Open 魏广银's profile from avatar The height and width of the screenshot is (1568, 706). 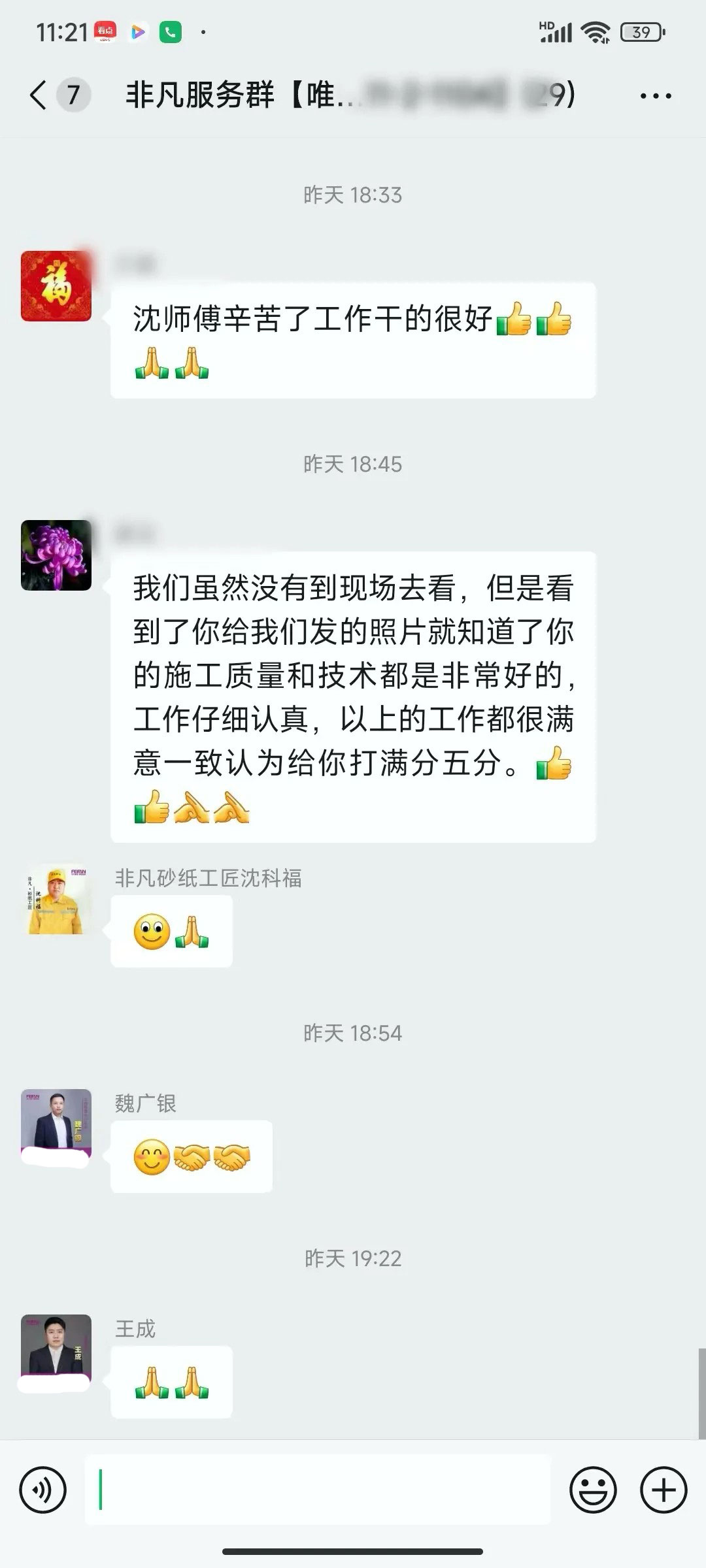[56, 1124]
